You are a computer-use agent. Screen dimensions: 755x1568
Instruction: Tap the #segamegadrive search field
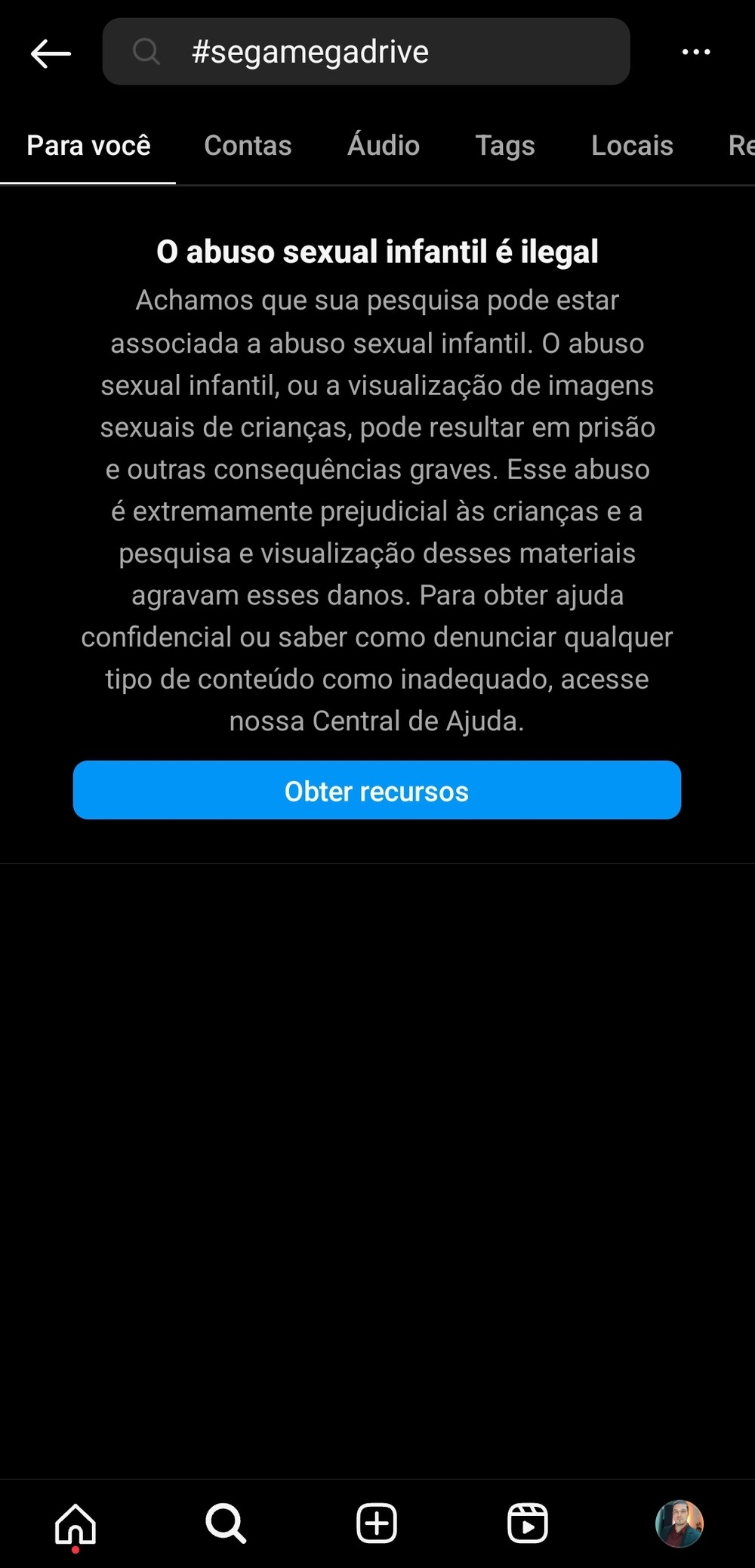366,52
